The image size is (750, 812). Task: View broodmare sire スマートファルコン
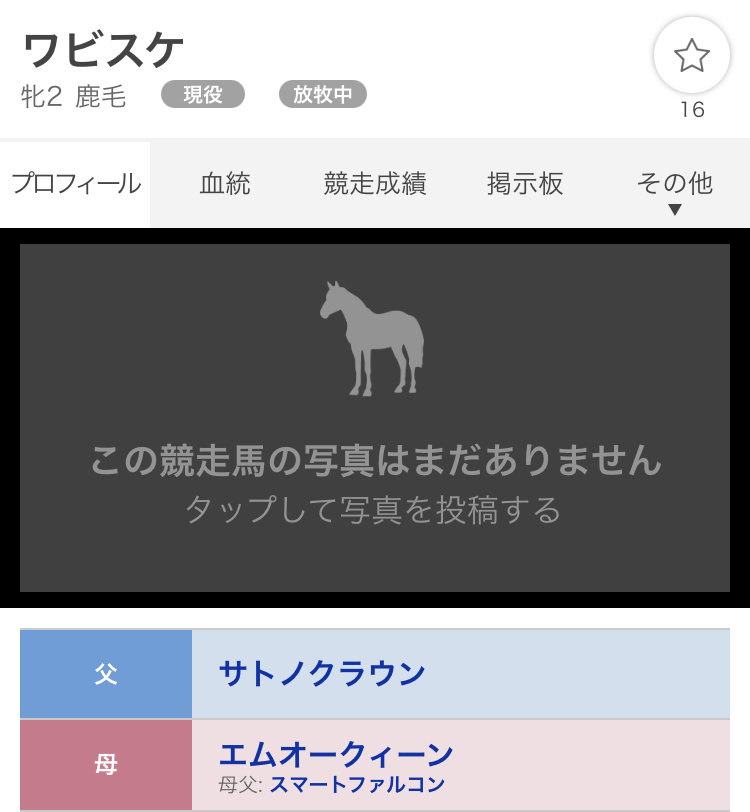[357, 785]
